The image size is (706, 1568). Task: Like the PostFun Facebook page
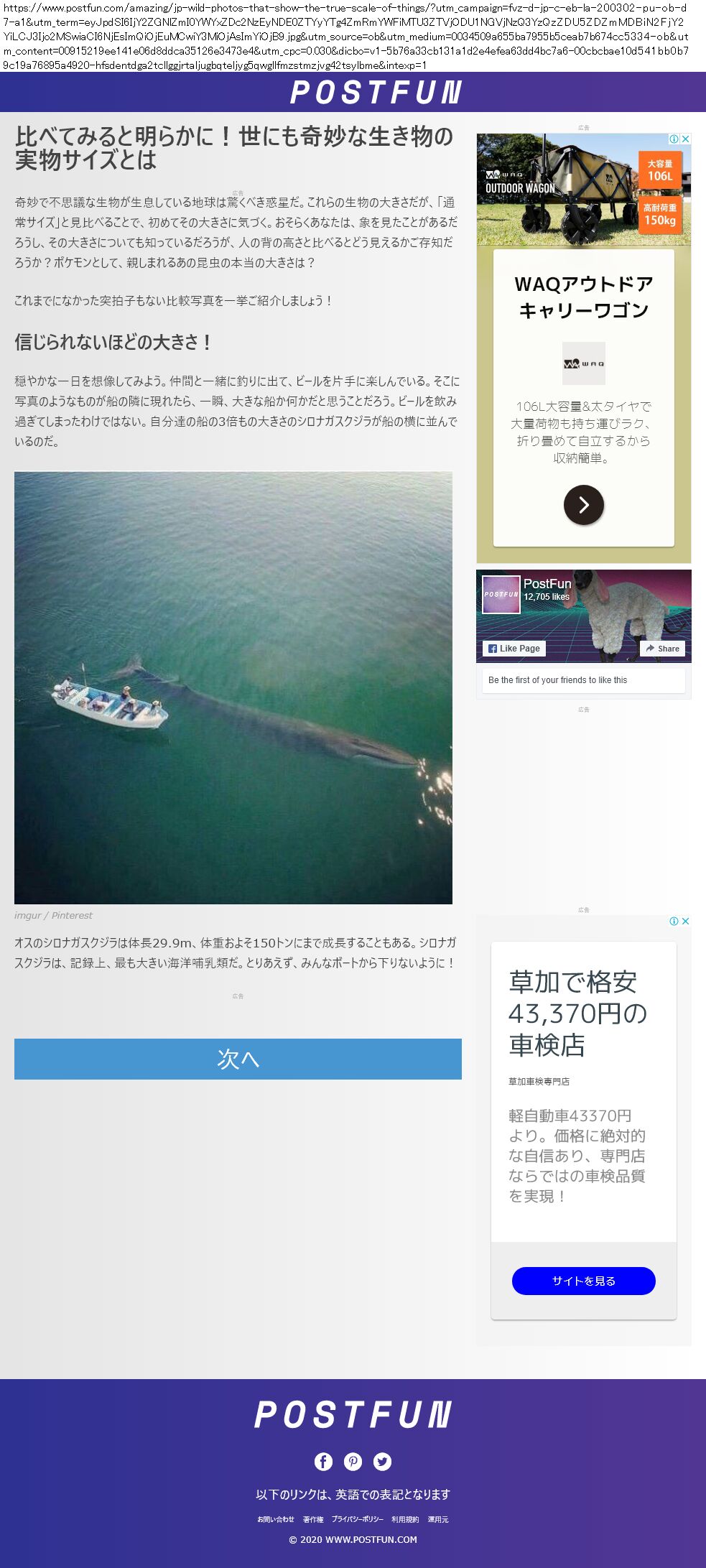coord(514,648)
